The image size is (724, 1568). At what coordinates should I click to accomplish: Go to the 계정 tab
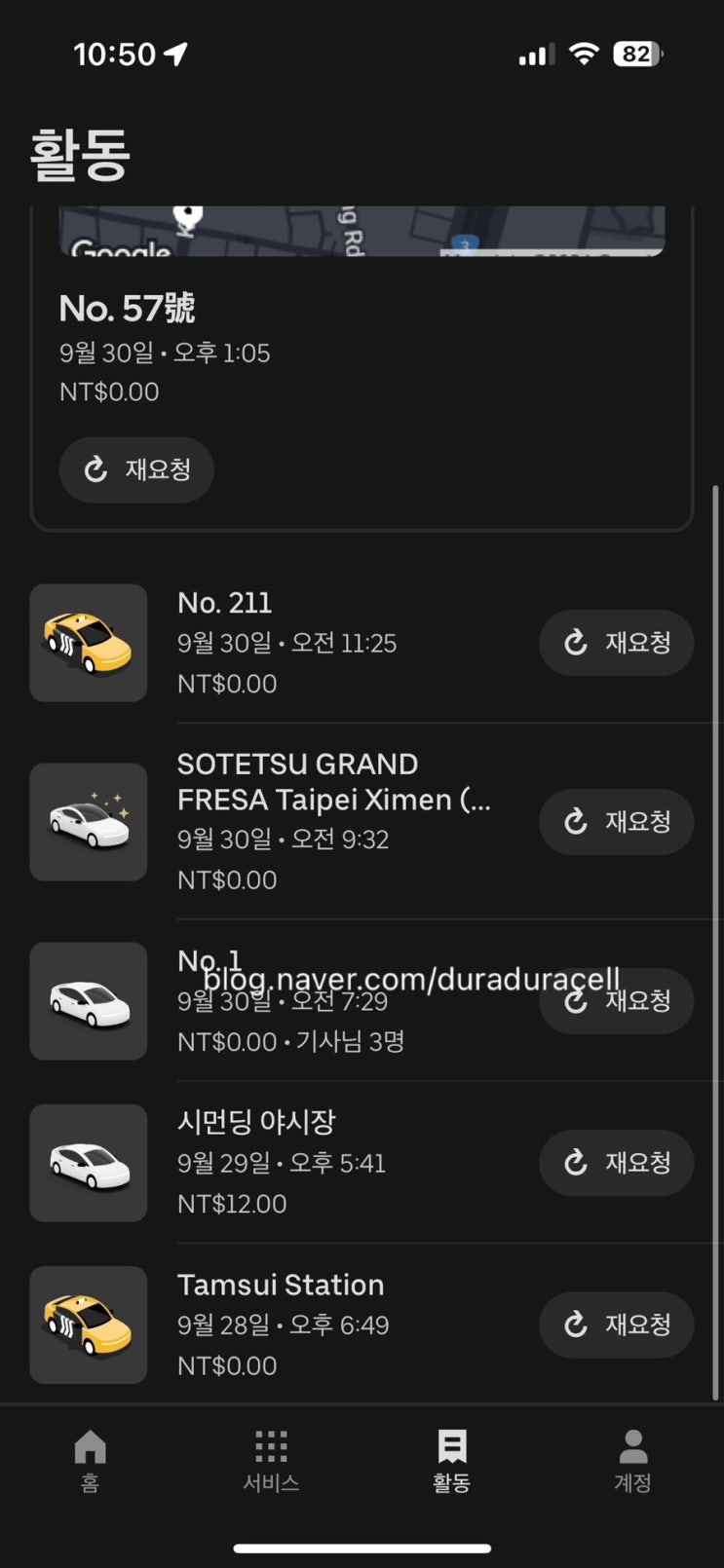tap(632, 1460)
